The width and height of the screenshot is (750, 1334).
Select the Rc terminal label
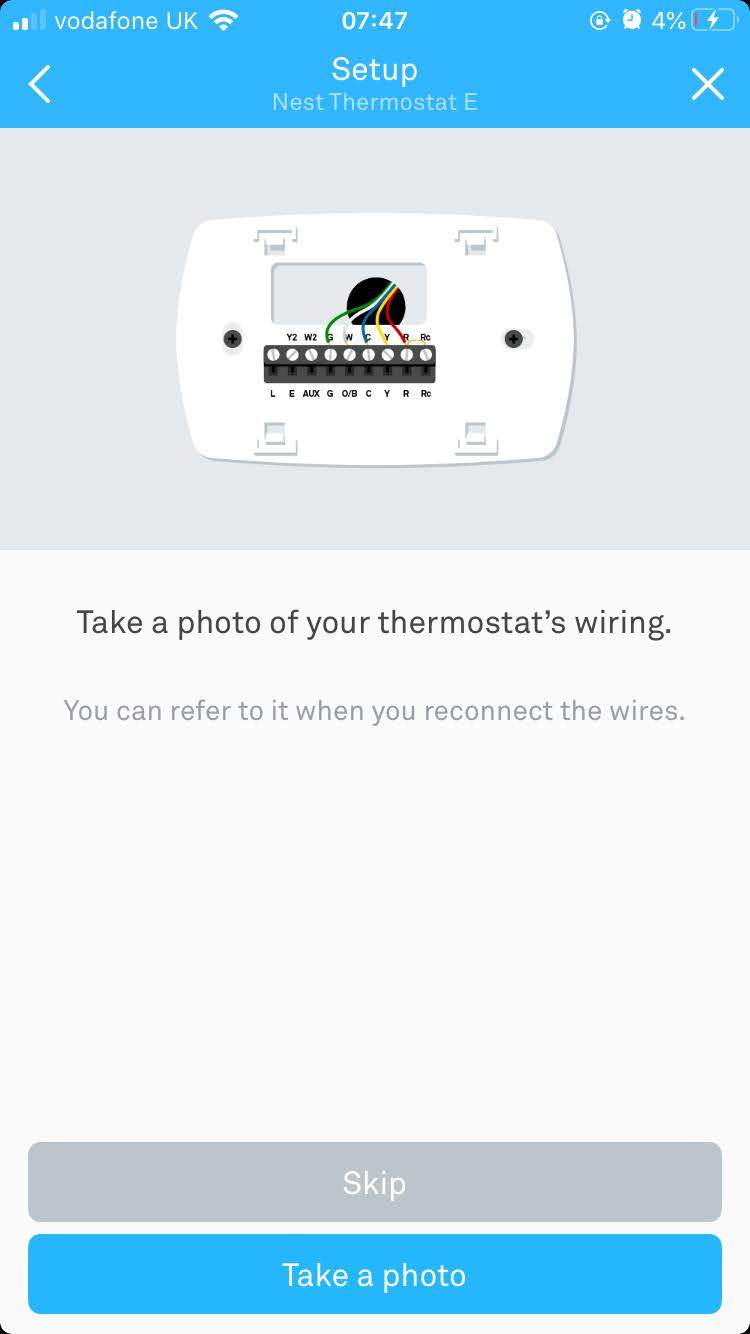pos(424,393)
